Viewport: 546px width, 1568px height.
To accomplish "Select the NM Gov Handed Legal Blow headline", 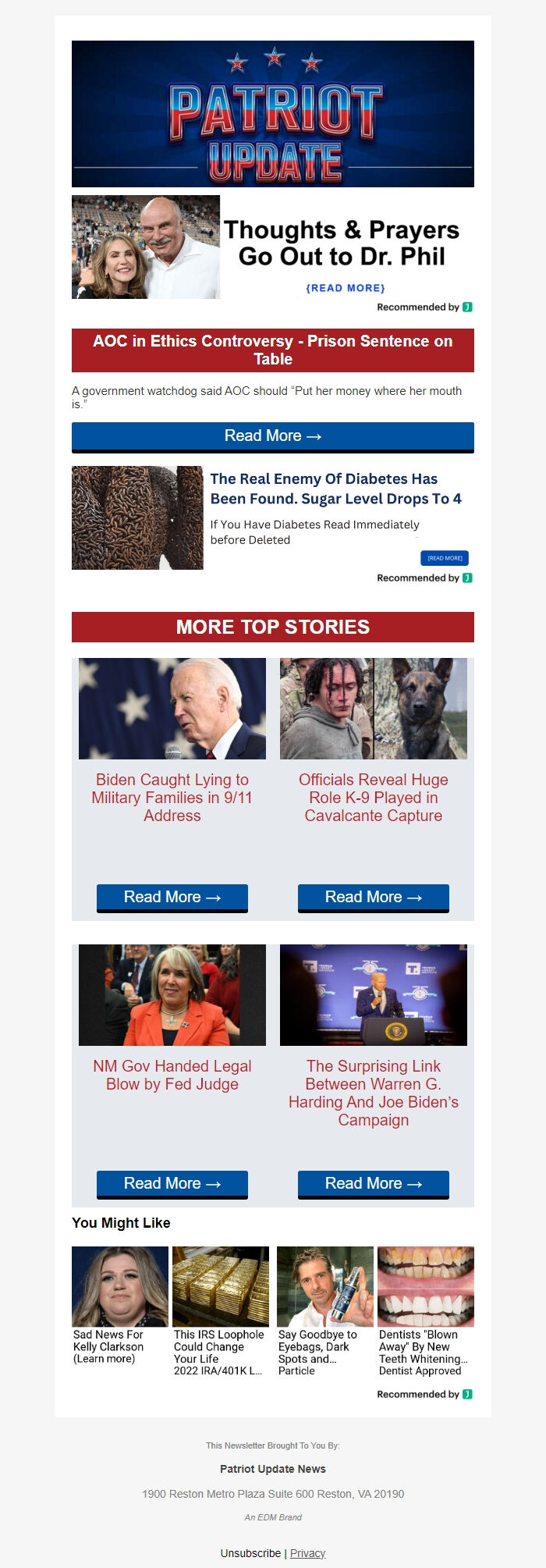I will pyautogui.click(x=172, y=1076).
